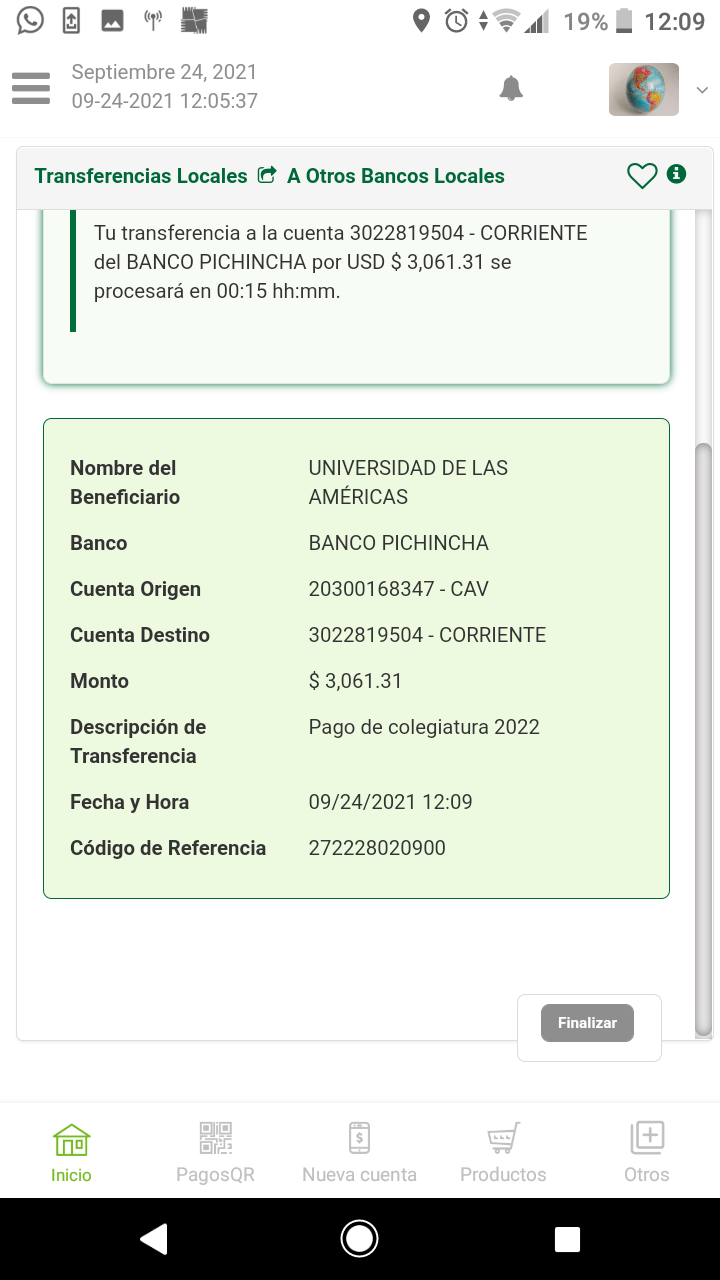Tap the Transferencias Locales breadcrumb link
Screen dimensions: 720x1280
[x=141, y=176]
